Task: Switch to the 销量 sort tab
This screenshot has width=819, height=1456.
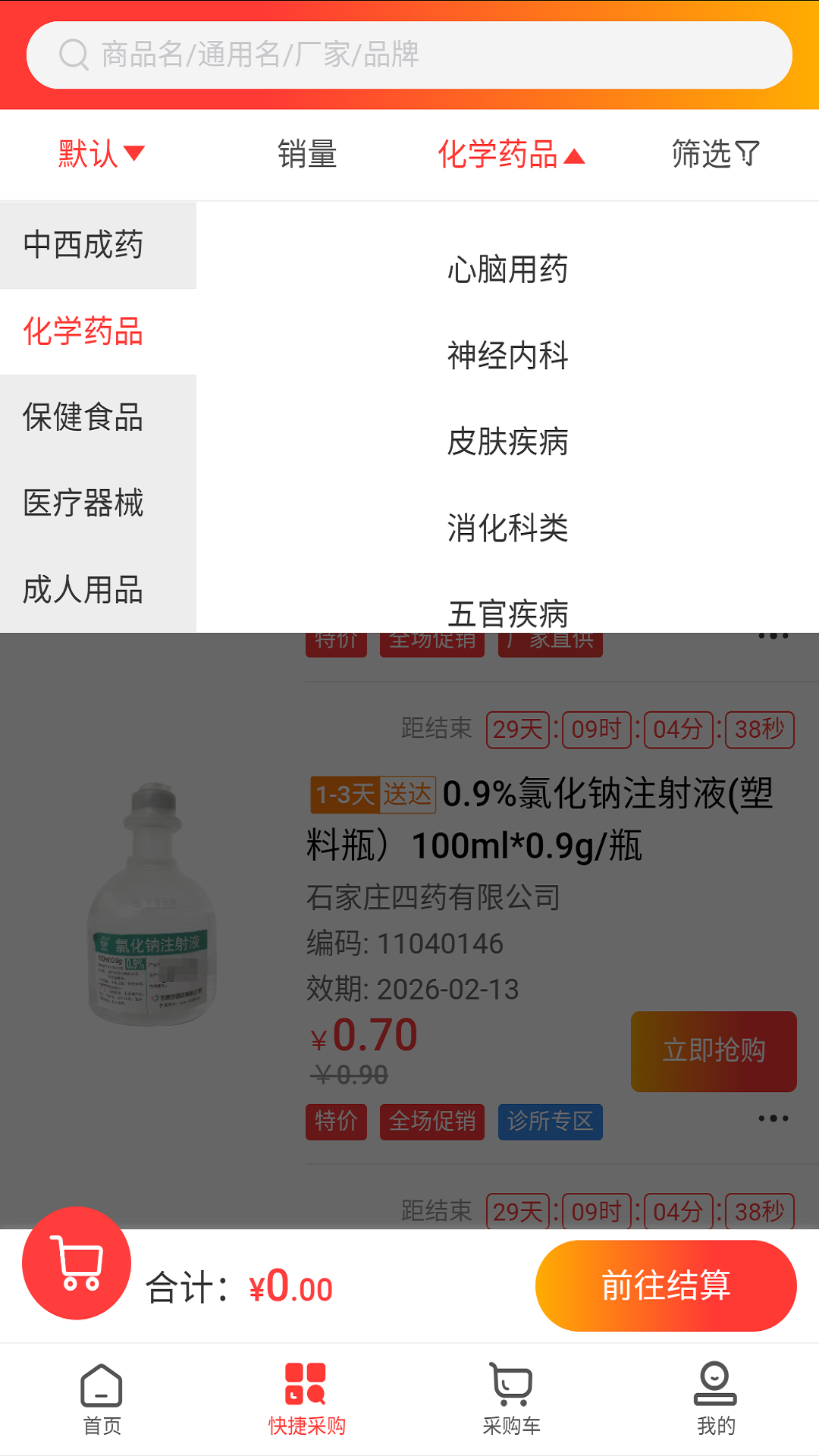Action: pos(307,153)
